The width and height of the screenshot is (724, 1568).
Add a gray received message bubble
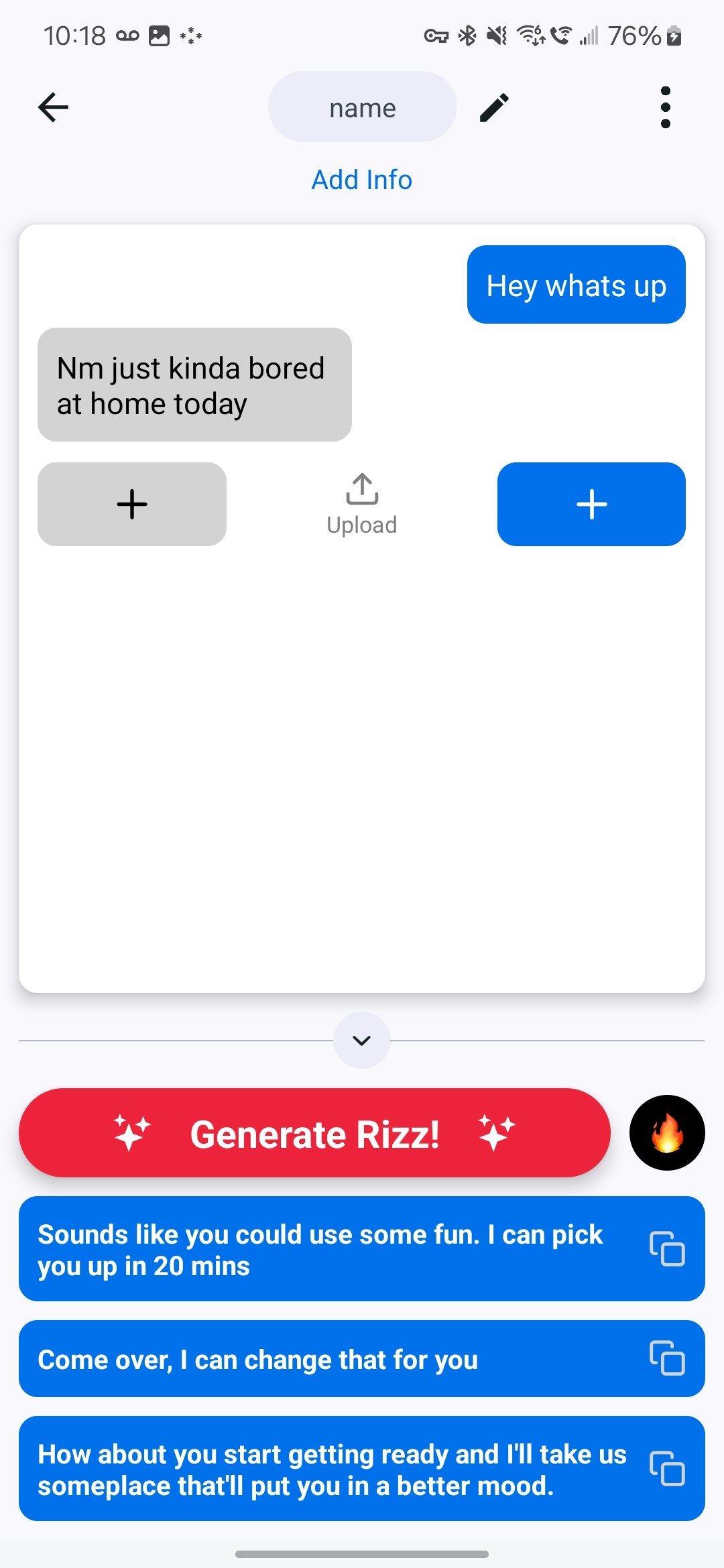(132, 504)
